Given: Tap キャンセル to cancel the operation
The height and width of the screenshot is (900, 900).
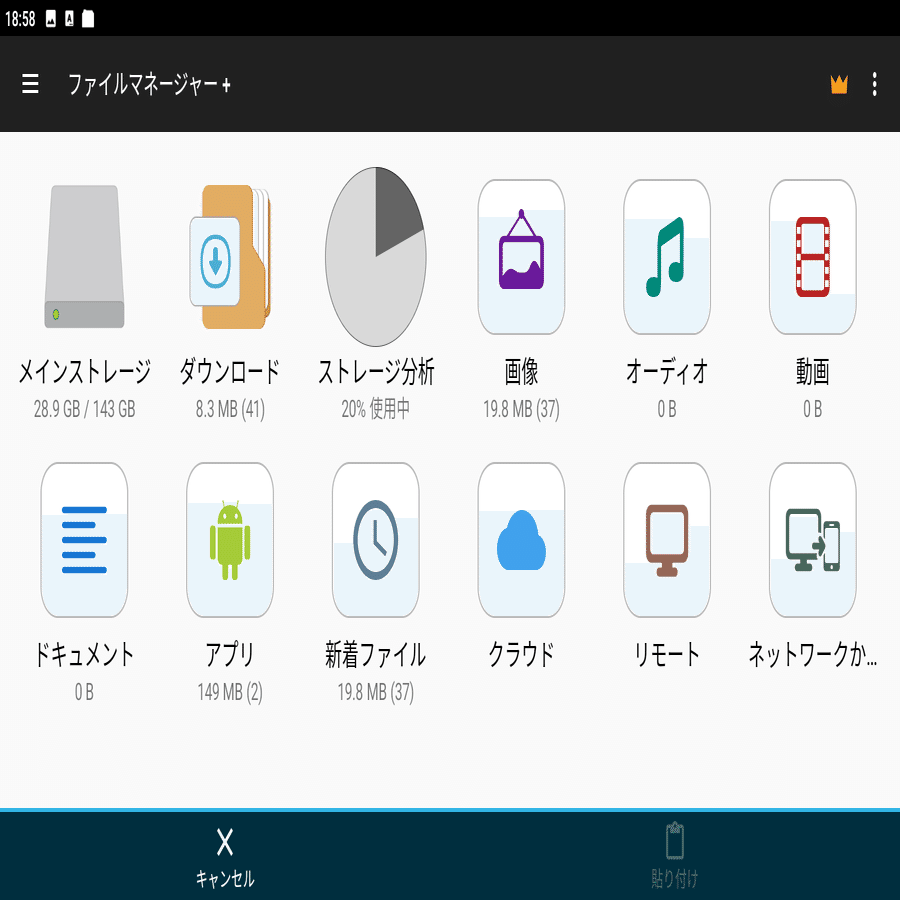Looking at the screenshot, I should point(225,856).
